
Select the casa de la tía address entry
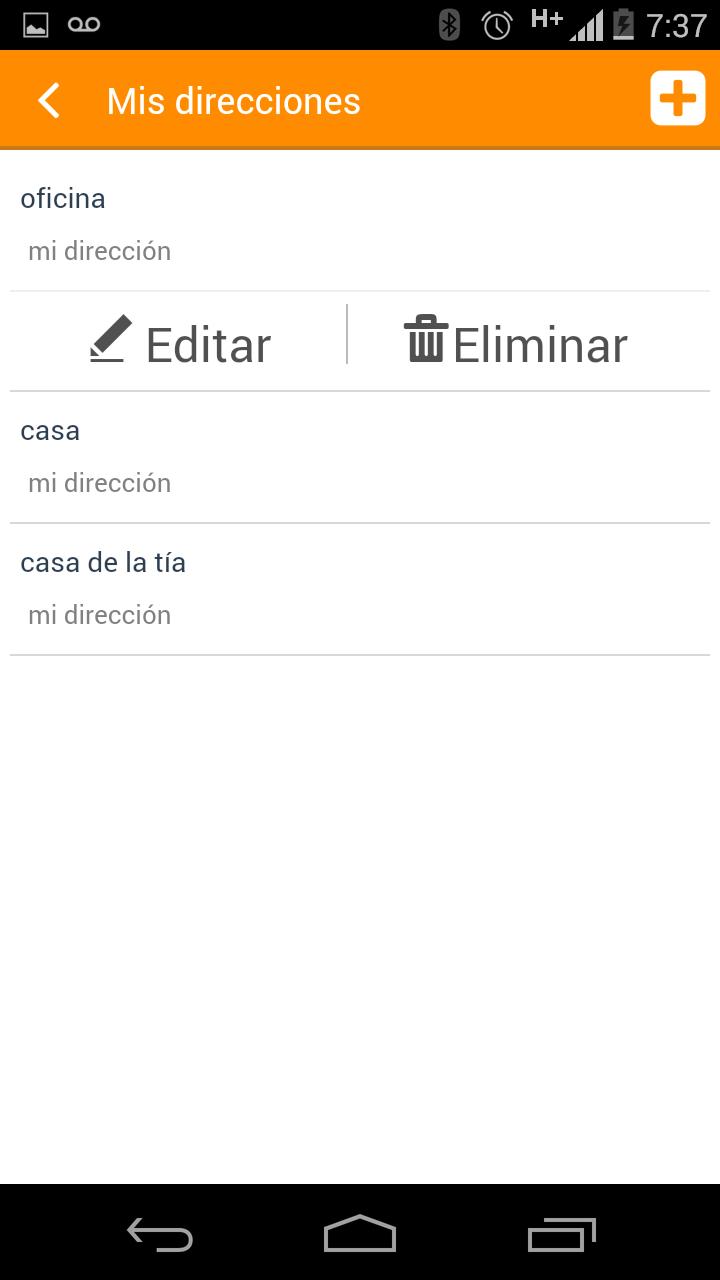(360, 587)
